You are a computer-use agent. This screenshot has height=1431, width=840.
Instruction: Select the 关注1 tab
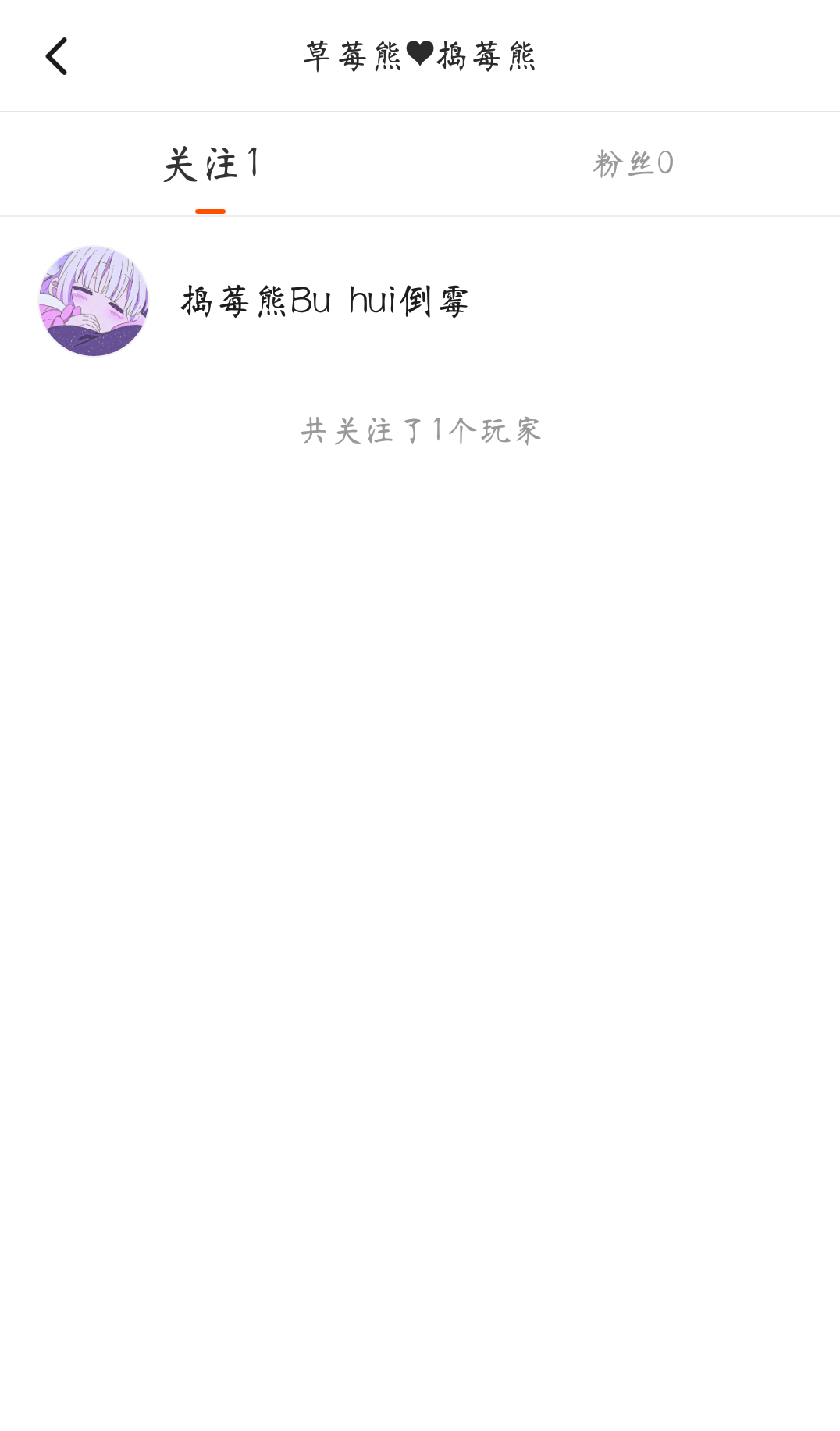(211, 166)
